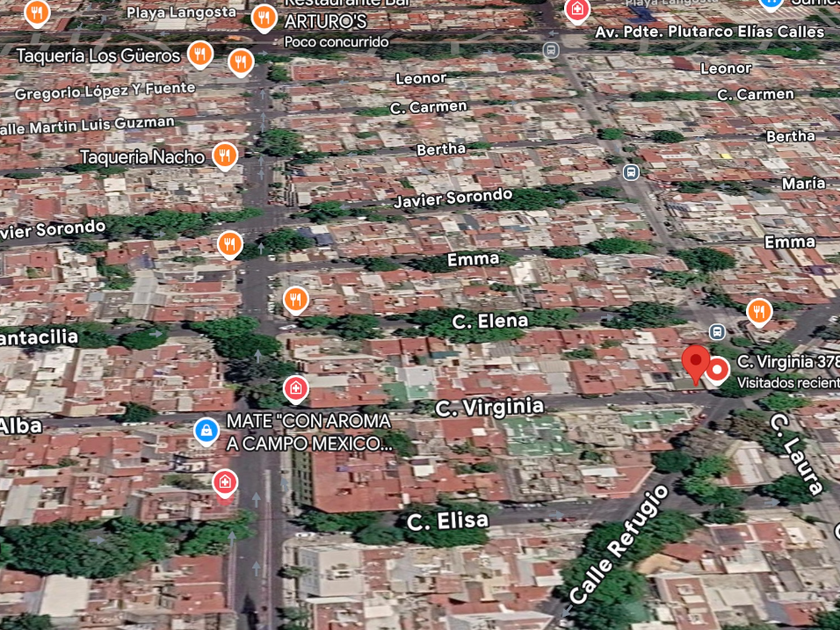Tap the bus stop icon near Bertha street
The image size is (840, 630).
click(631, 172)
